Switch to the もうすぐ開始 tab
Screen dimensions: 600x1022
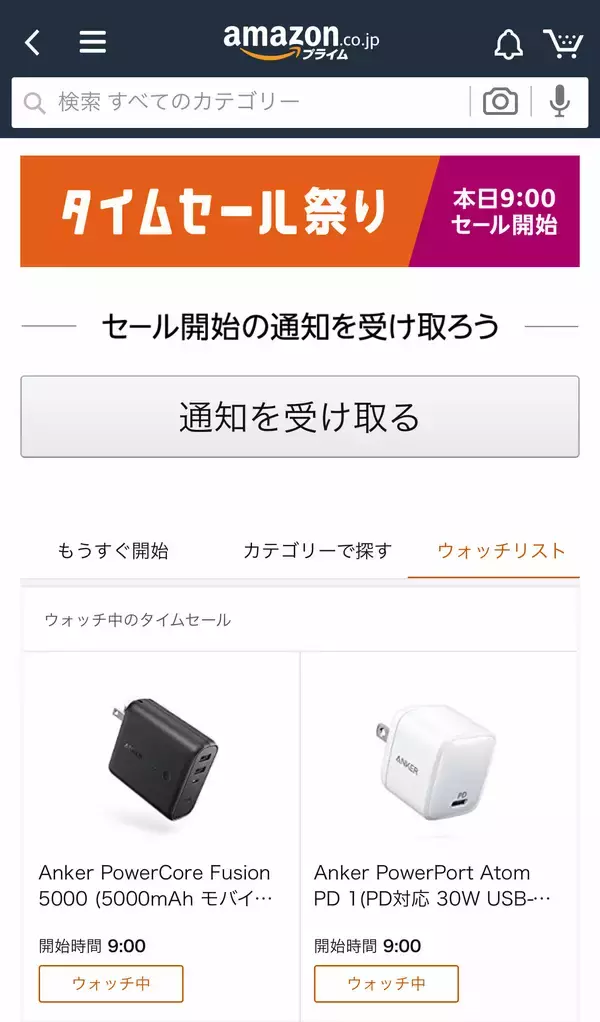(113, 551)
